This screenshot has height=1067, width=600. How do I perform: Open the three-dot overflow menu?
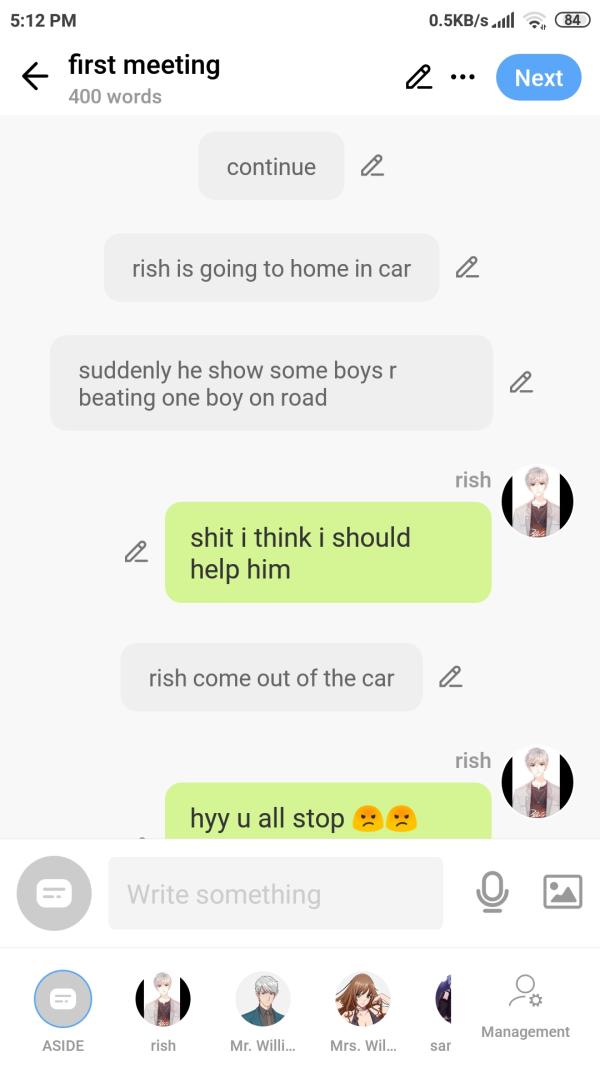[462, 77]
